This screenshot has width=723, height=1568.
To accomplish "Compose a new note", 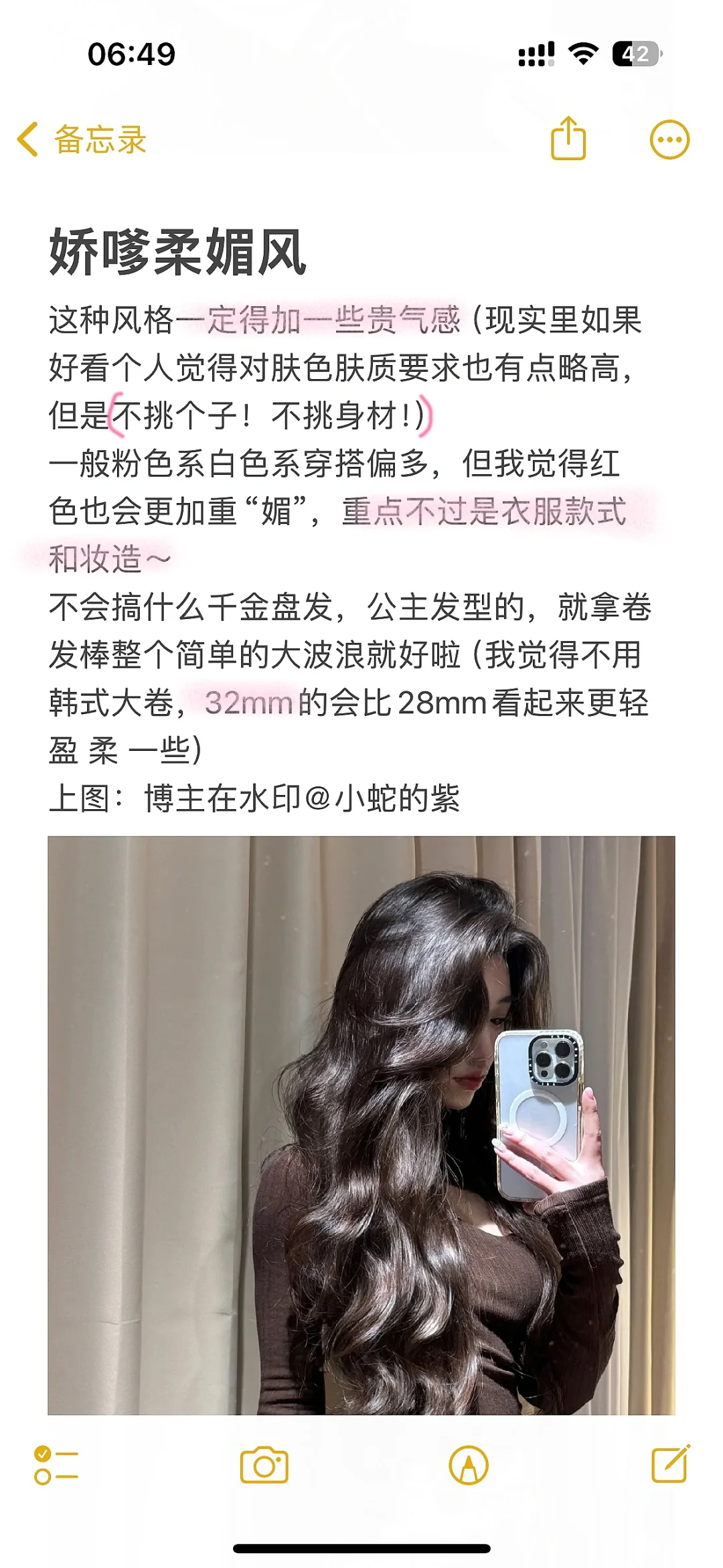I will pos(671,1464).
